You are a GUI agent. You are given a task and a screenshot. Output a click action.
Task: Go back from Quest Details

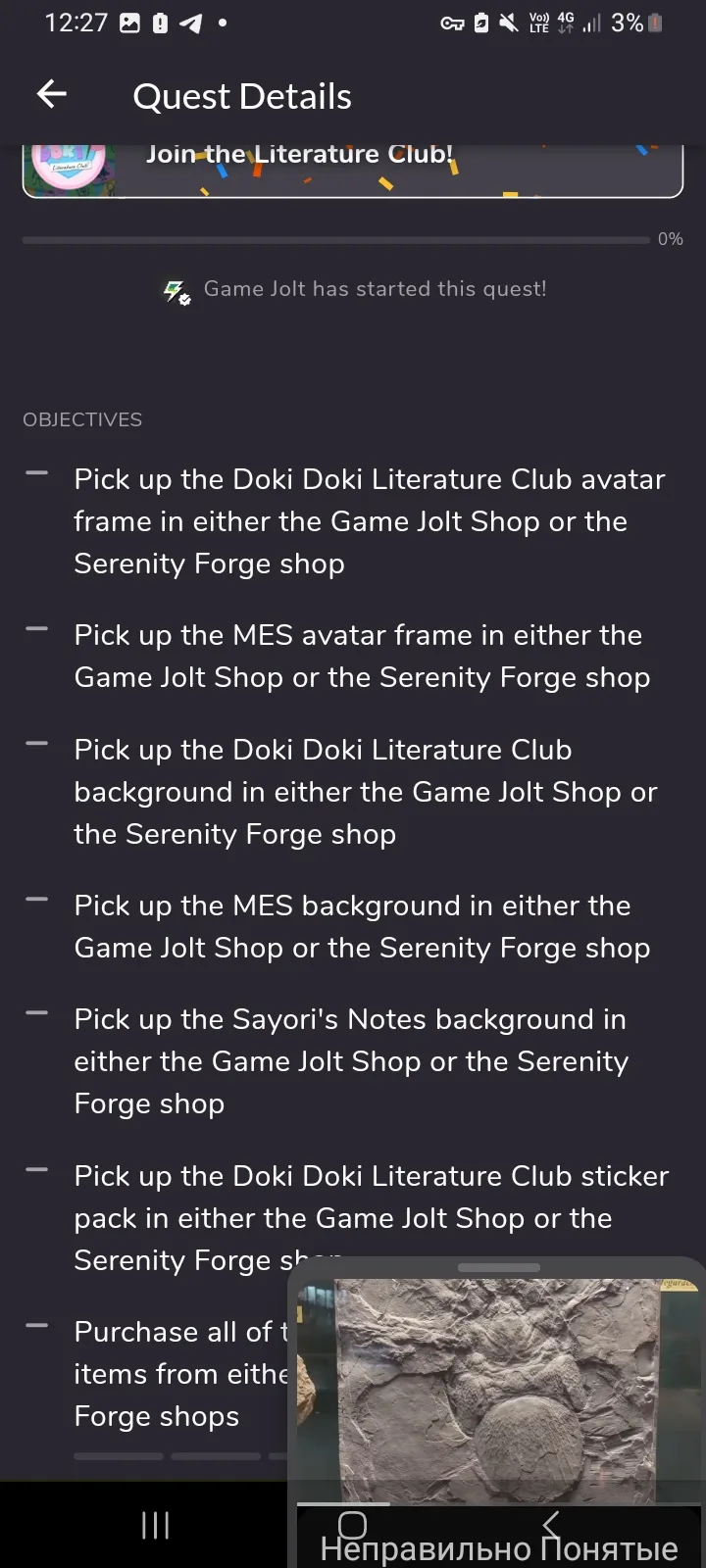coord(52,95)
